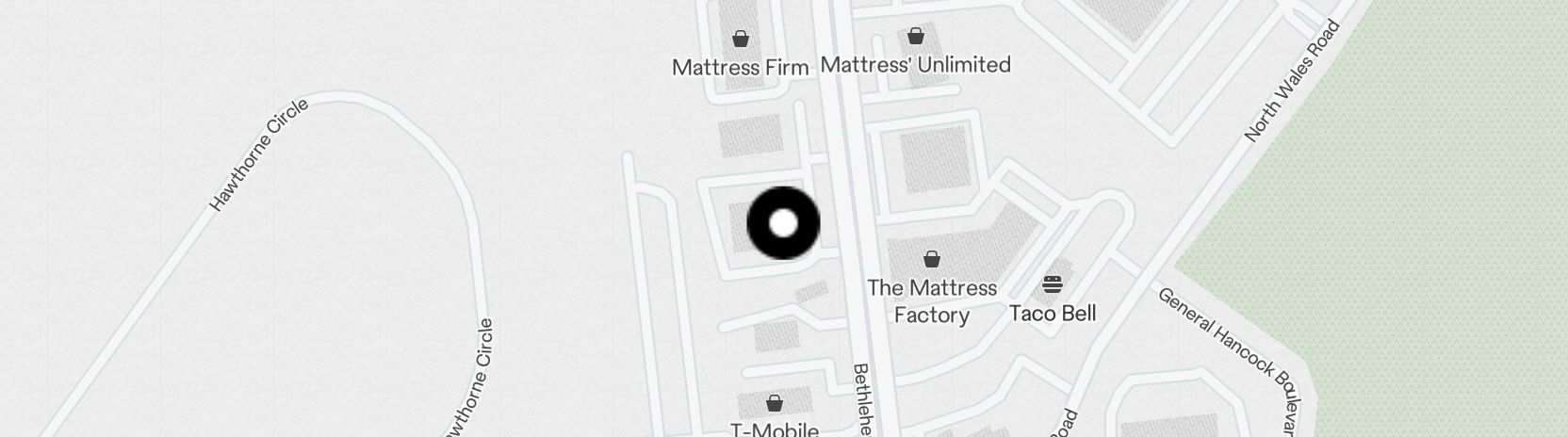Tap the black location pin marker
1568x437 pixels.
click(783, 223)
